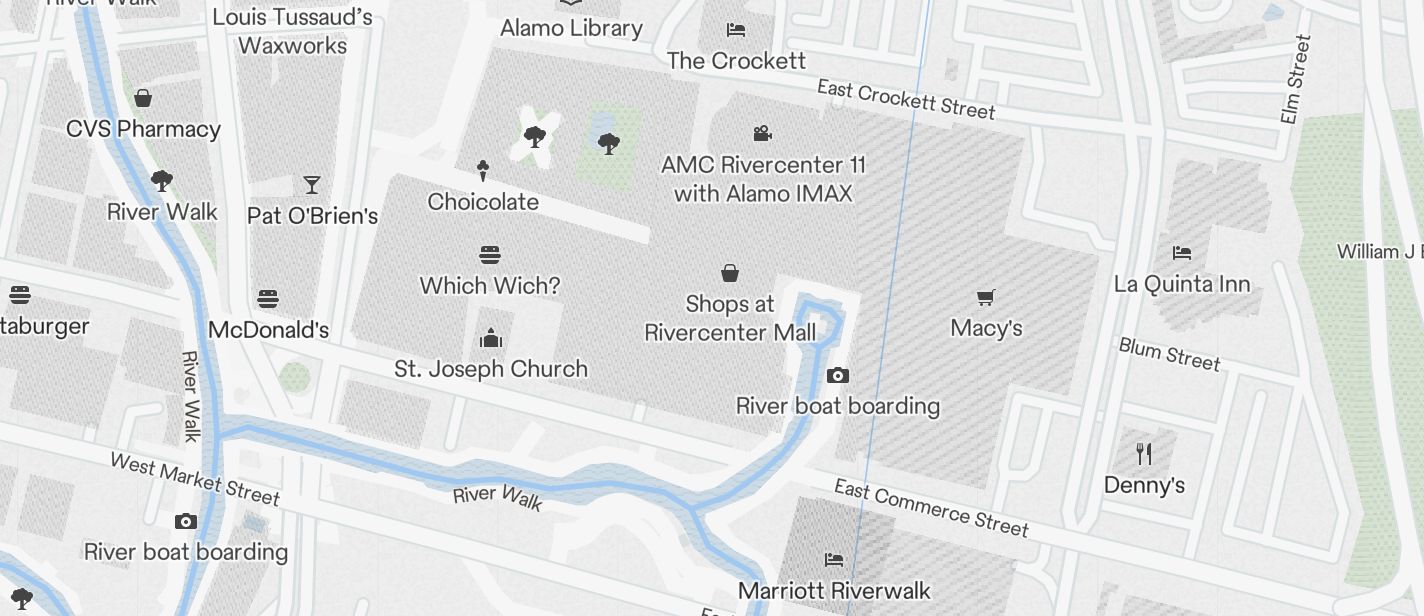Open the Denny's restaurant marker
Image resolution: width=1424 pixels, height=616 pixels.
point(1144,454)
